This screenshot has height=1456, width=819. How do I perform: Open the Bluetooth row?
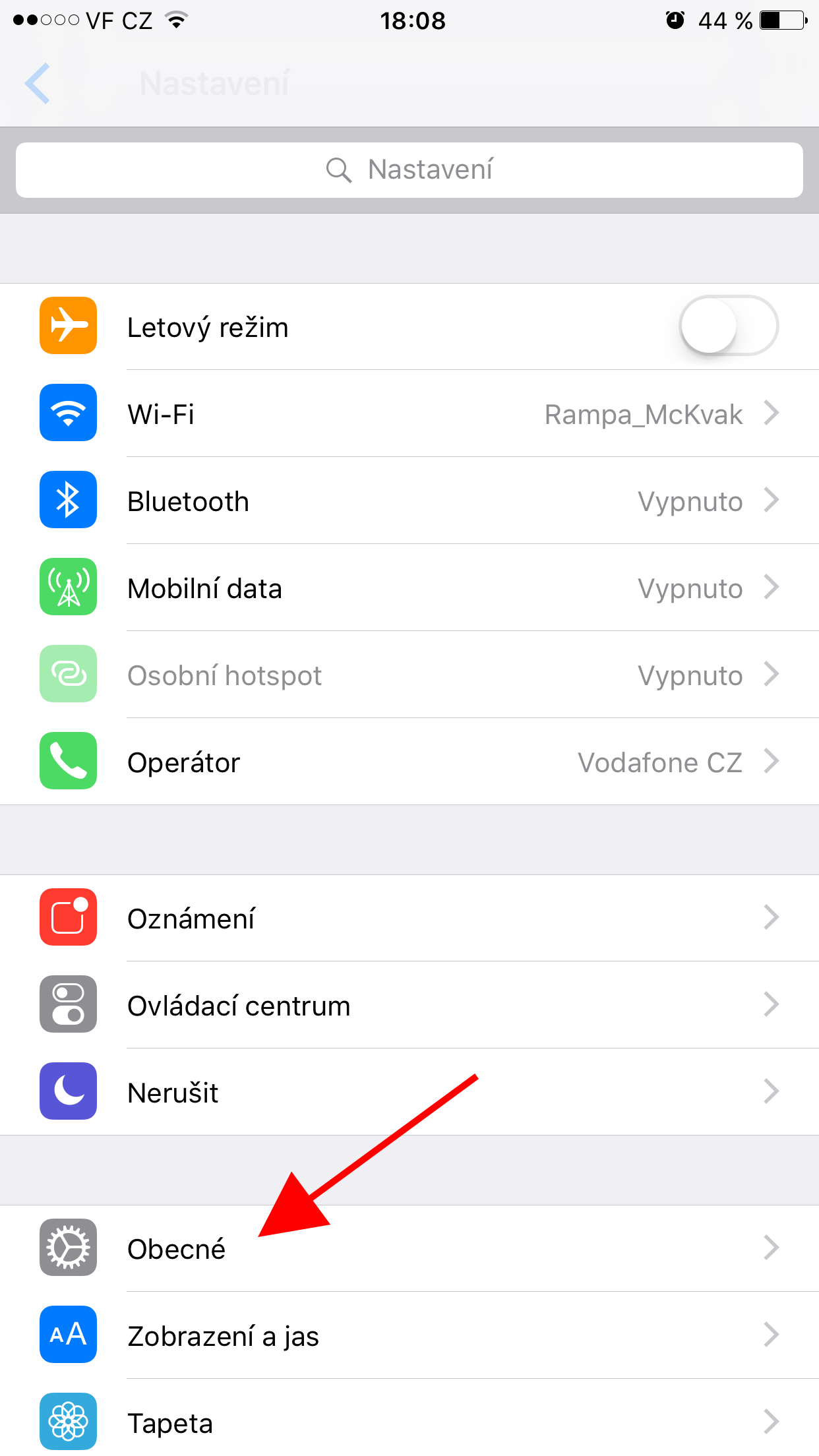coord(409,501)
